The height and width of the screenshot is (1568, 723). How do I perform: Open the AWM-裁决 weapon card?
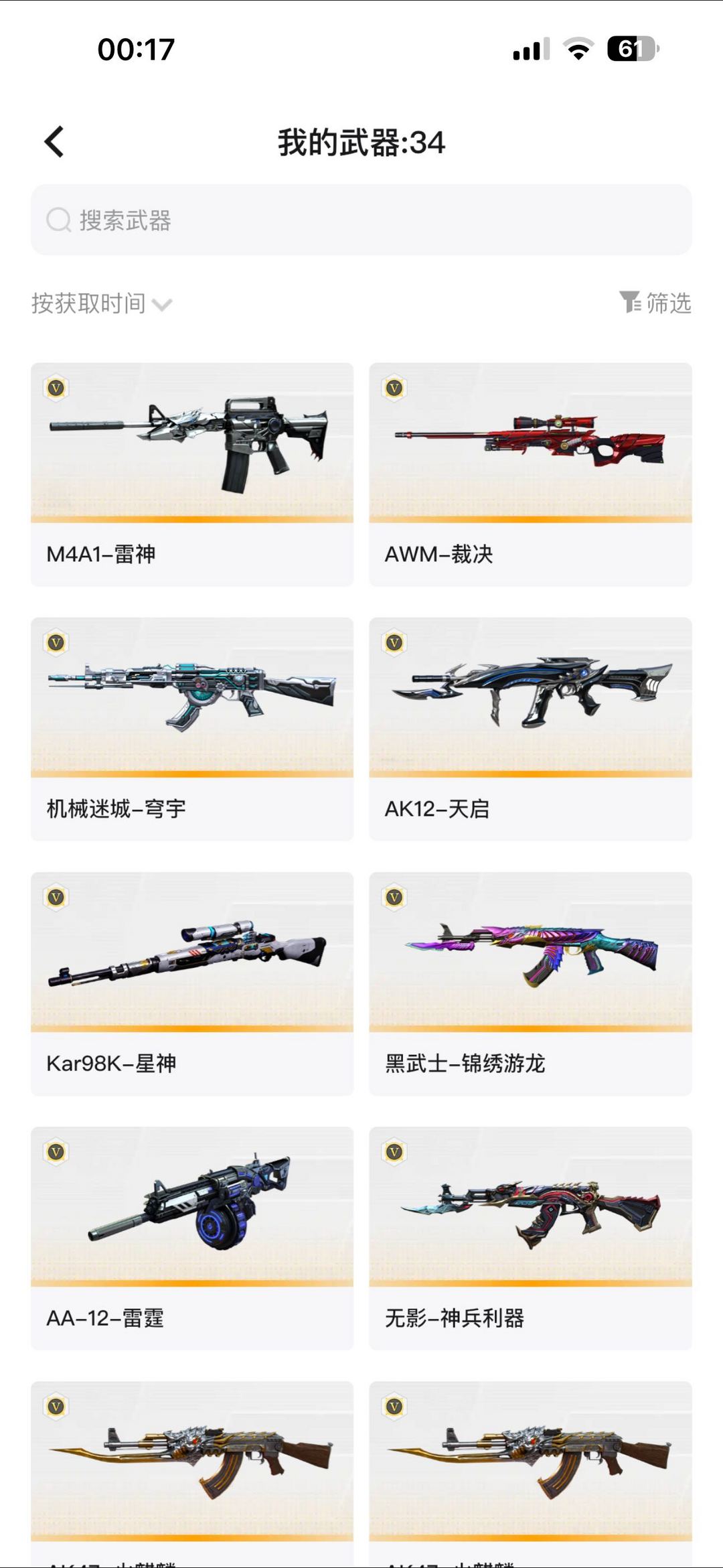[530, 475]
